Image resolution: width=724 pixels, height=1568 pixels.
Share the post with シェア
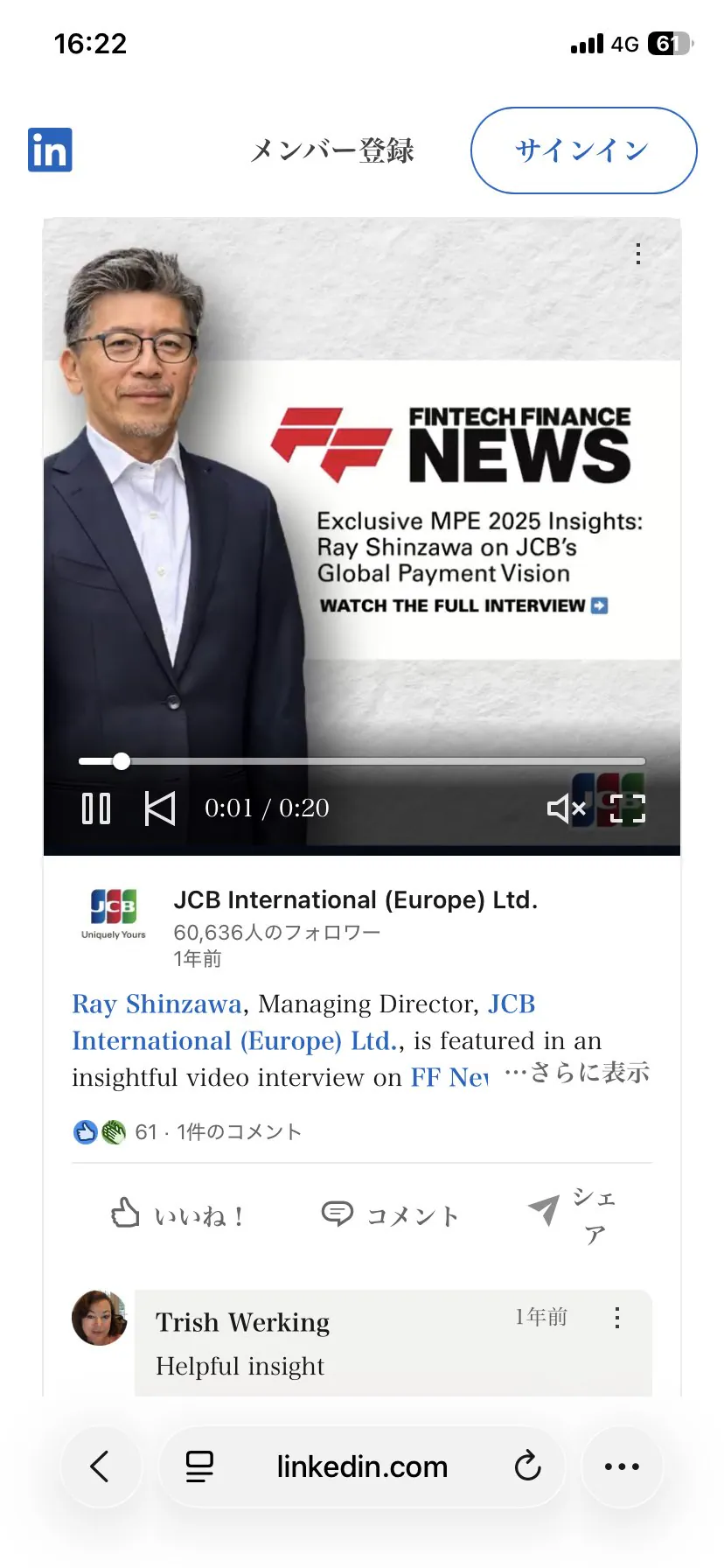coord(574,1215)
